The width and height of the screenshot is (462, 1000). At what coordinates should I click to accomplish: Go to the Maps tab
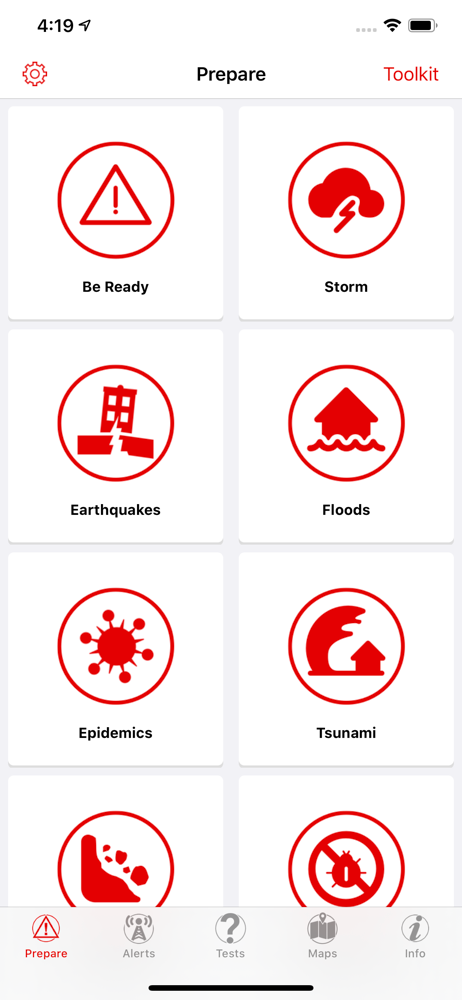[x=322, y=936]
